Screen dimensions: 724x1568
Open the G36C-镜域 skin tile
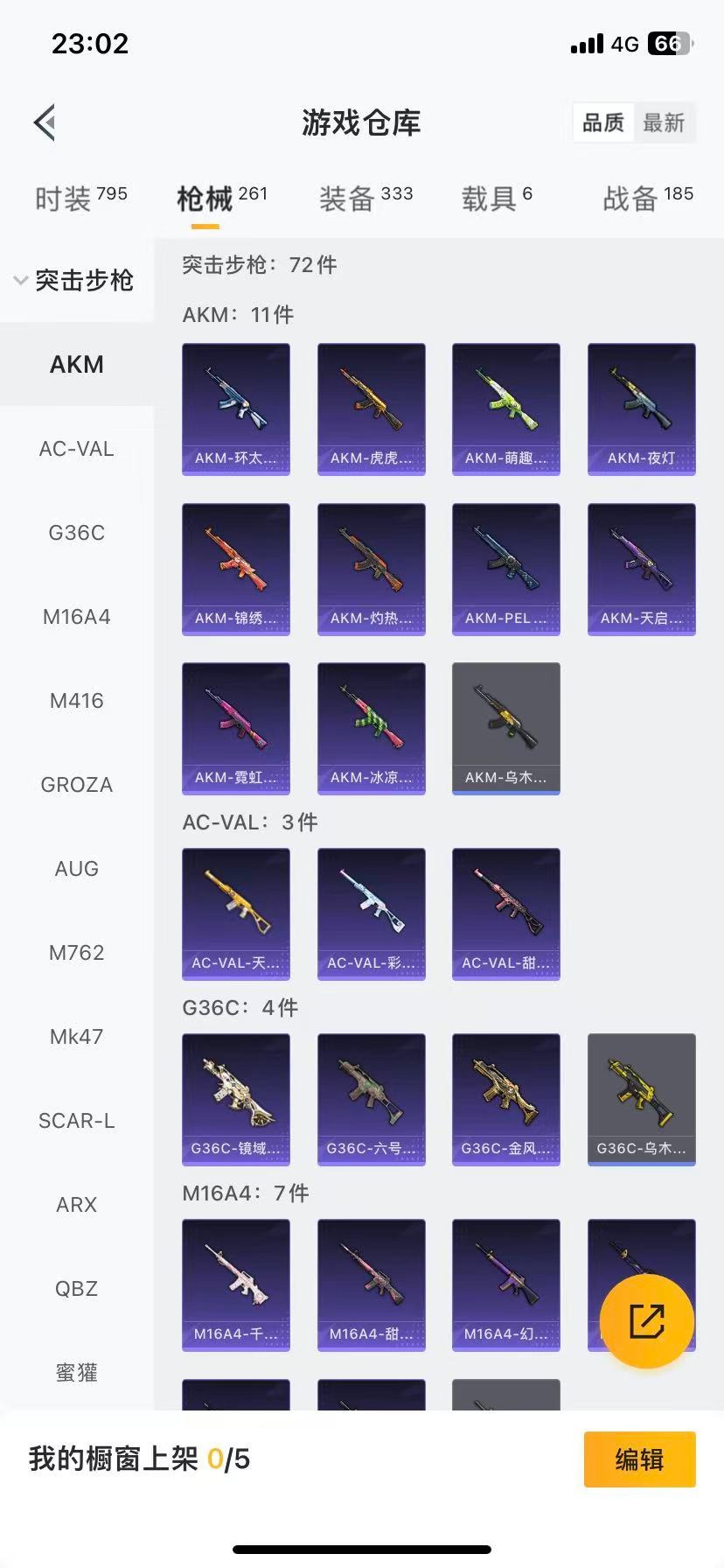pos(235,1099)
